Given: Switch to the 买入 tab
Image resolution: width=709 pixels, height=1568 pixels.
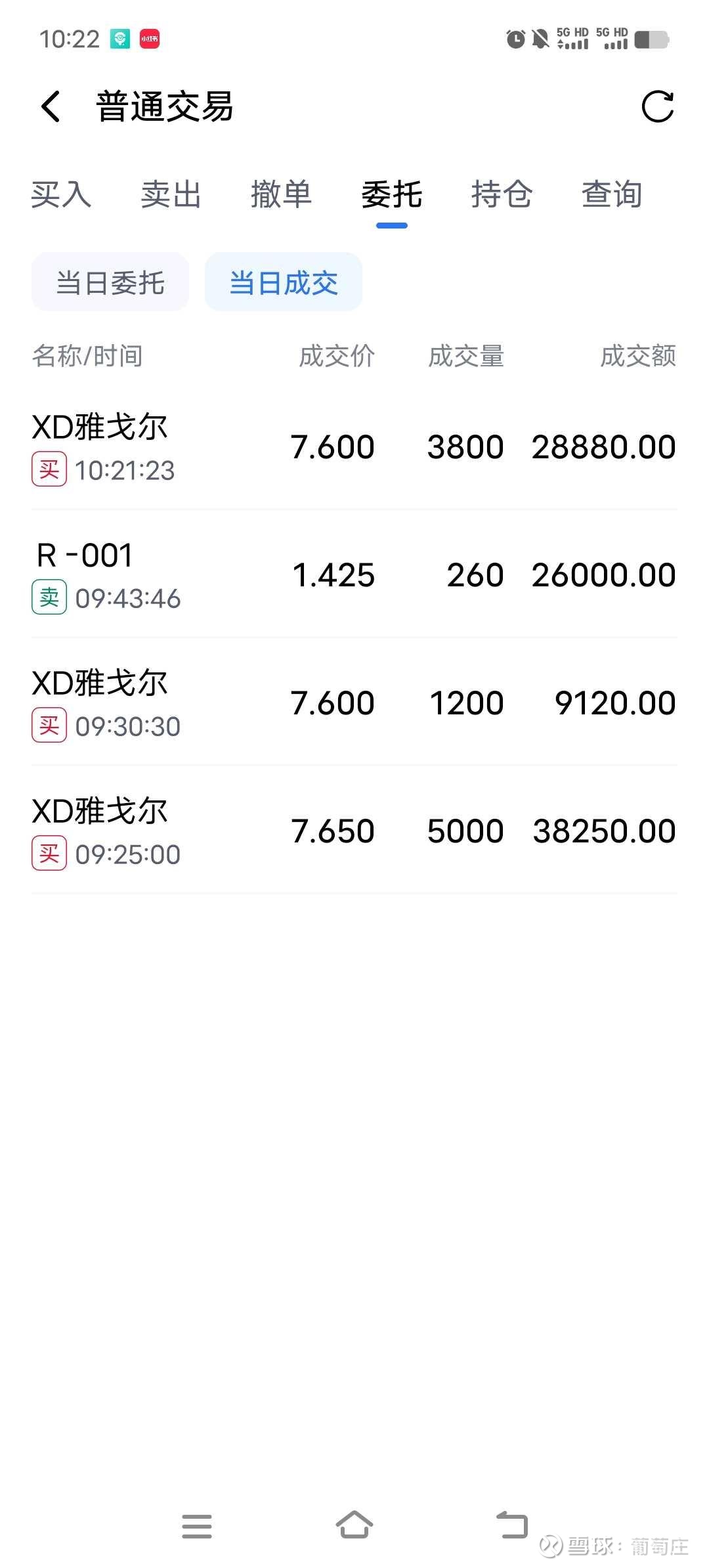Looking at the screenshot, I should point(61,195).
